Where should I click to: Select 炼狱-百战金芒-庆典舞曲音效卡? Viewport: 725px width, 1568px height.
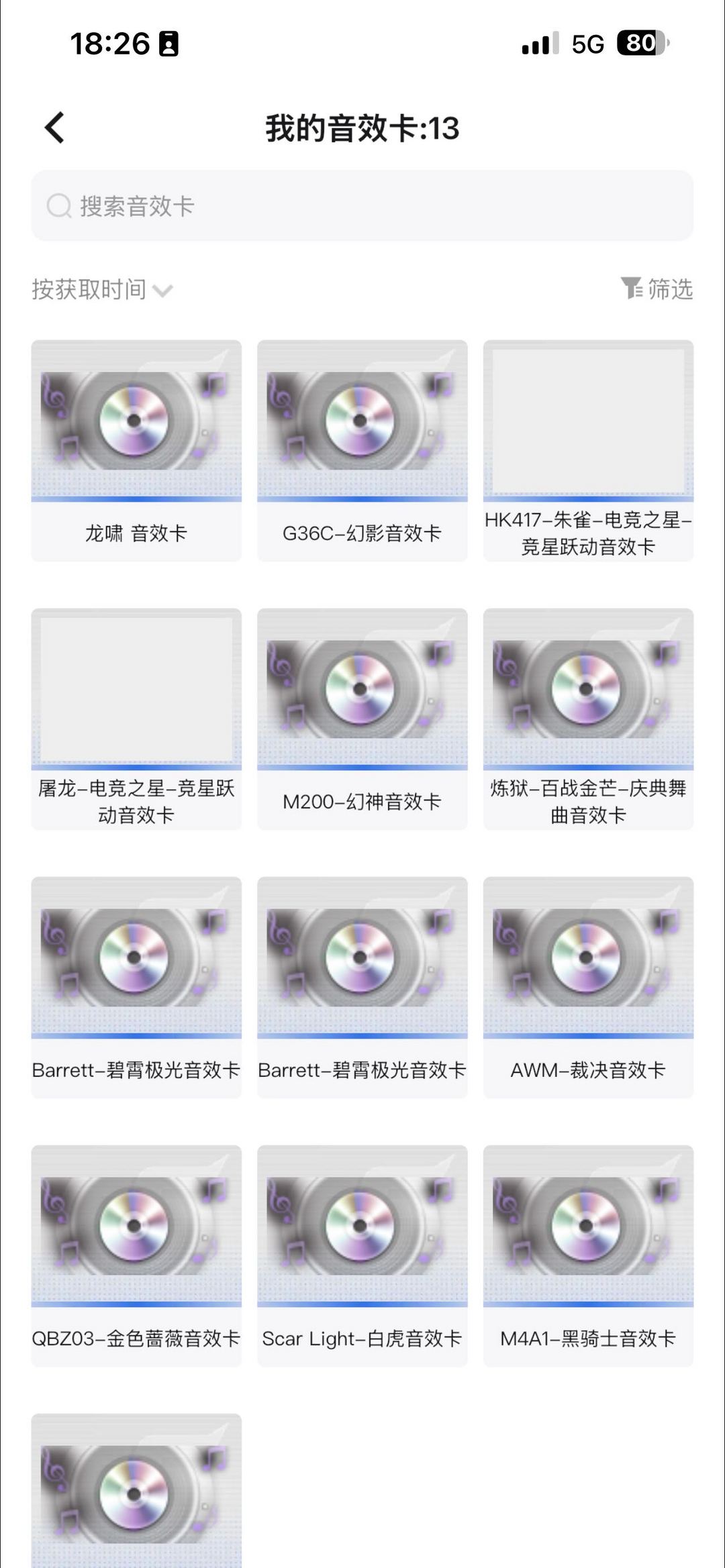588,718
